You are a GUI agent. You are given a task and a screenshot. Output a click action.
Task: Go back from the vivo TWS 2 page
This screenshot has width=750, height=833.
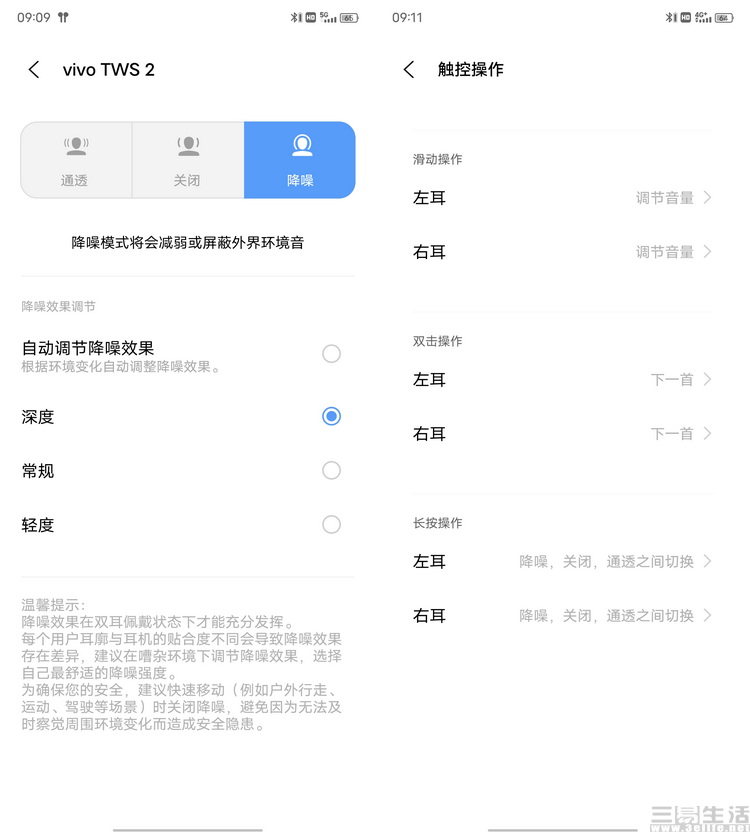click(34, 70)
